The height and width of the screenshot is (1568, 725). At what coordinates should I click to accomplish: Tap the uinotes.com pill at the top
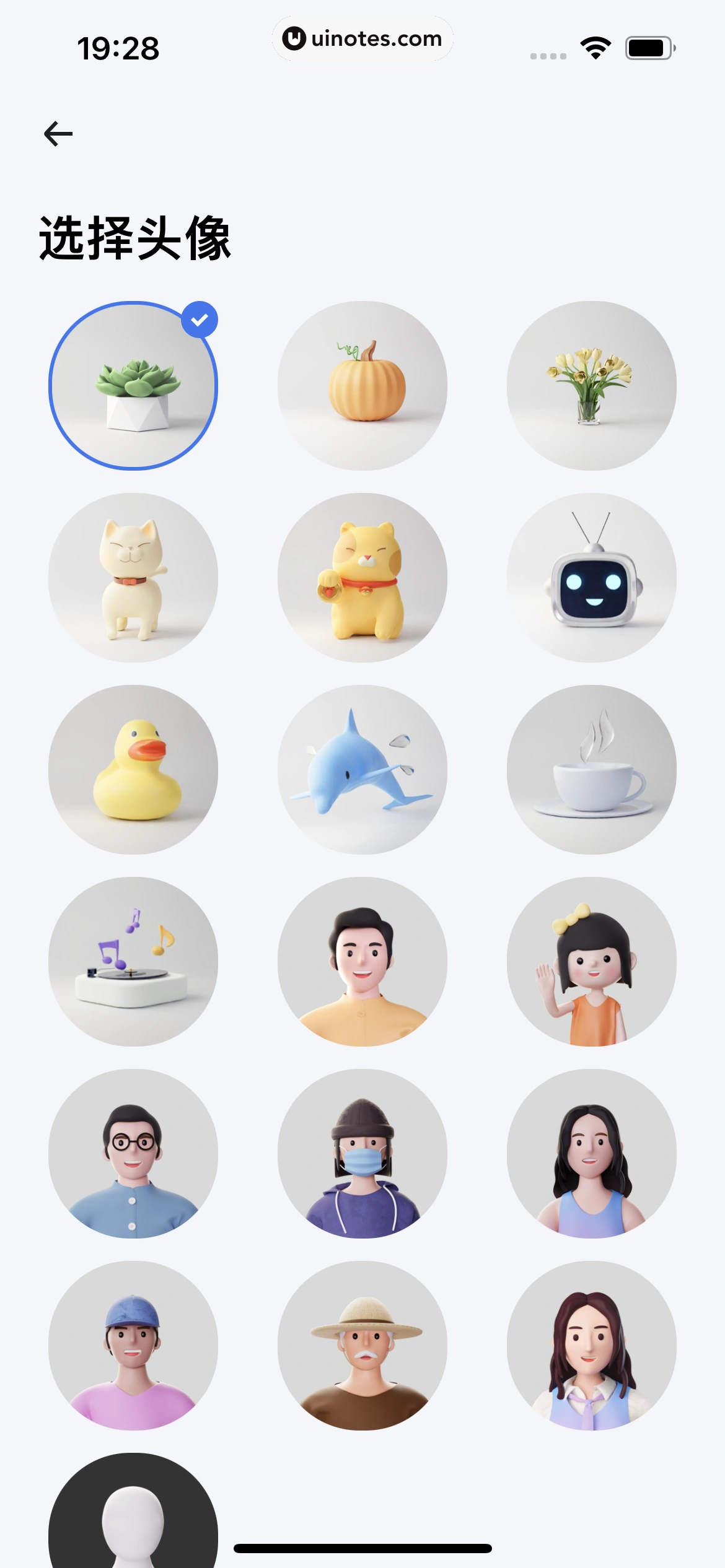pos(363,38)
